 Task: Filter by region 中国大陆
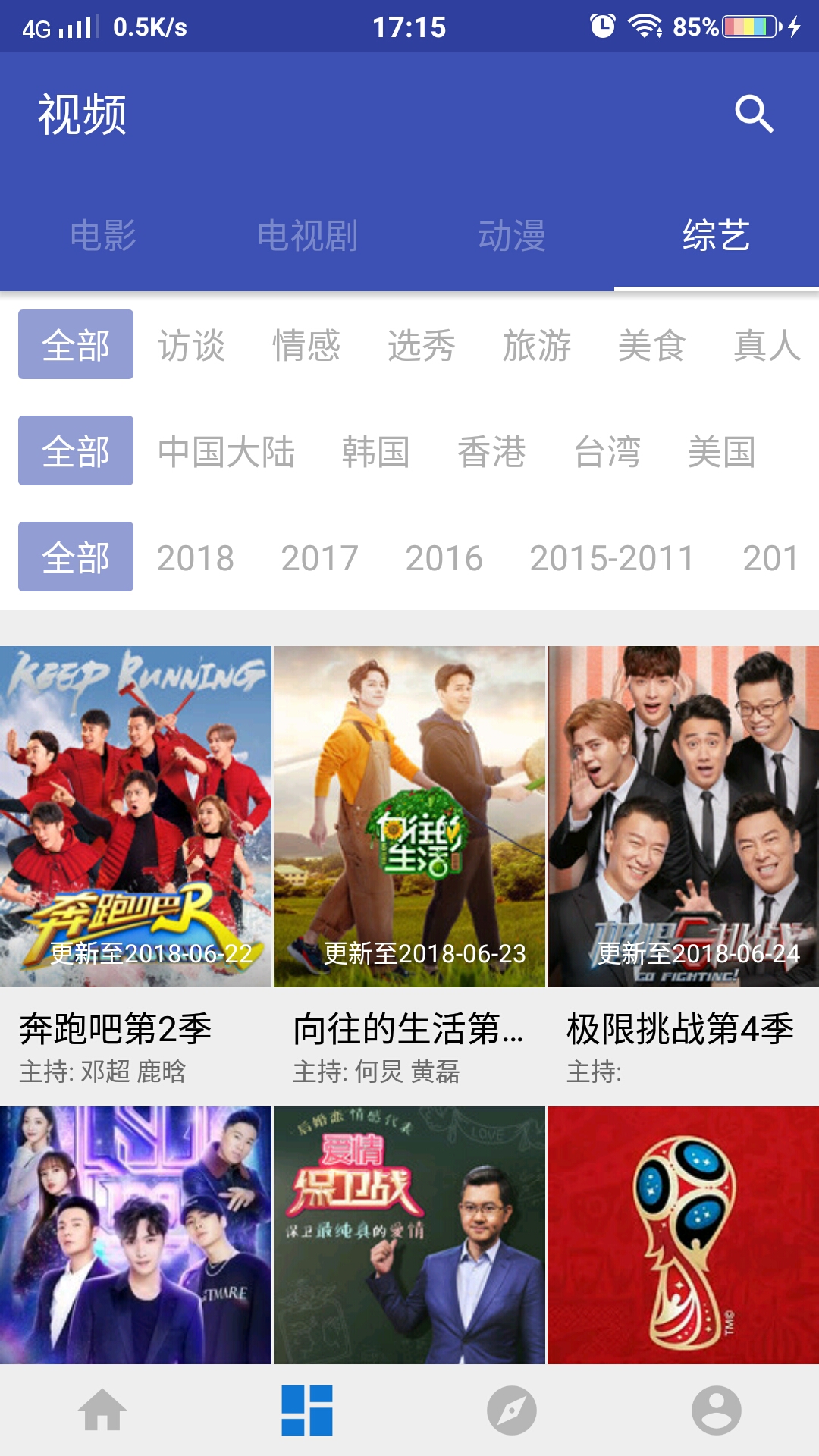click(226, 452)
